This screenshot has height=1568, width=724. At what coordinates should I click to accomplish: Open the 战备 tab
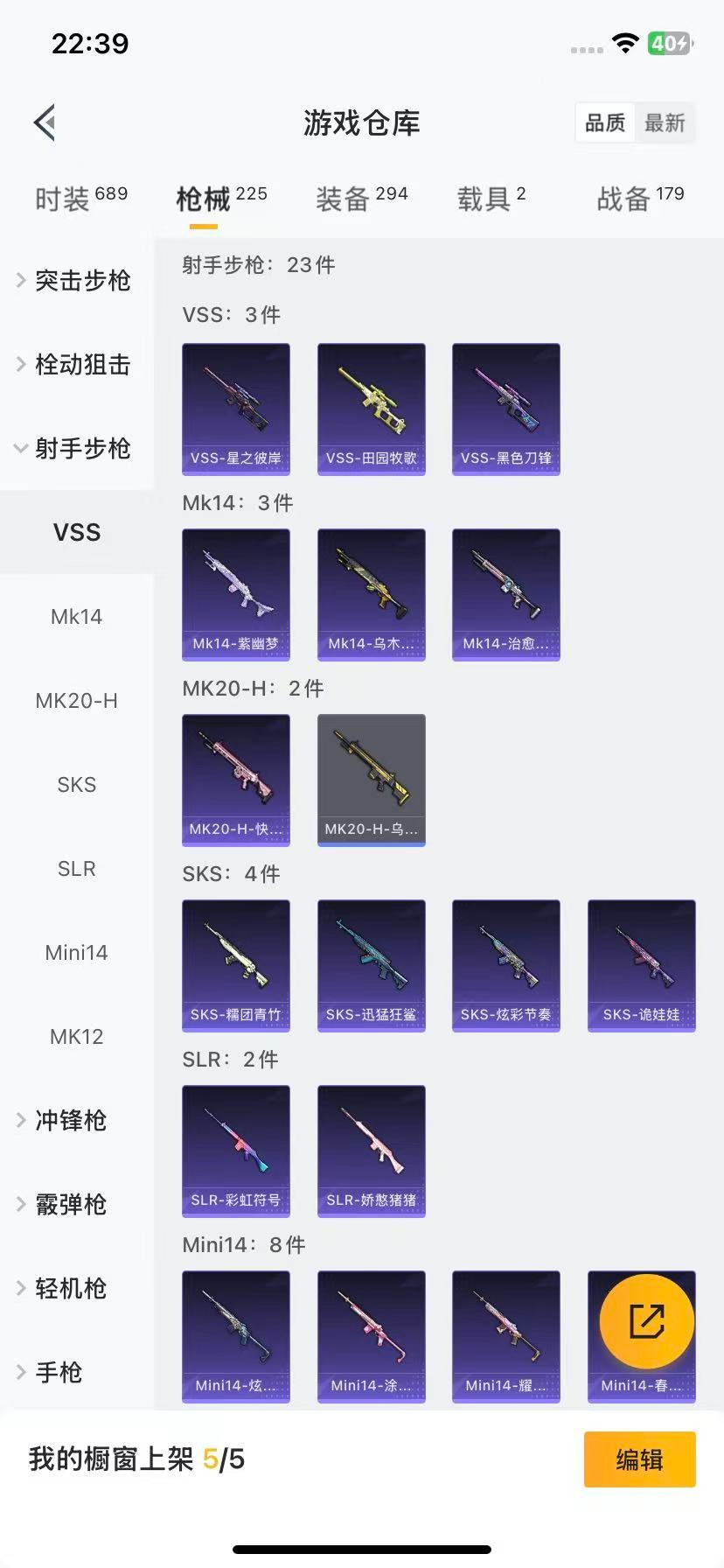coord(639,199)
